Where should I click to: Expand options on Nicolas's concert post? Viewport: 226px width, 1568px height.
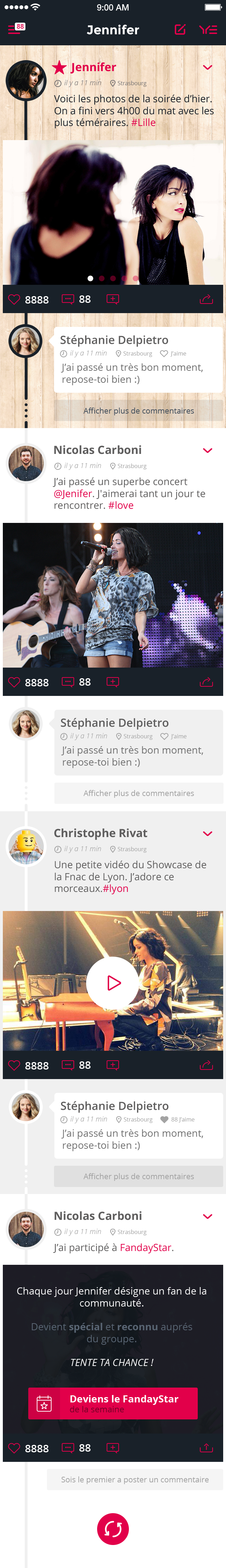point(208,450)
